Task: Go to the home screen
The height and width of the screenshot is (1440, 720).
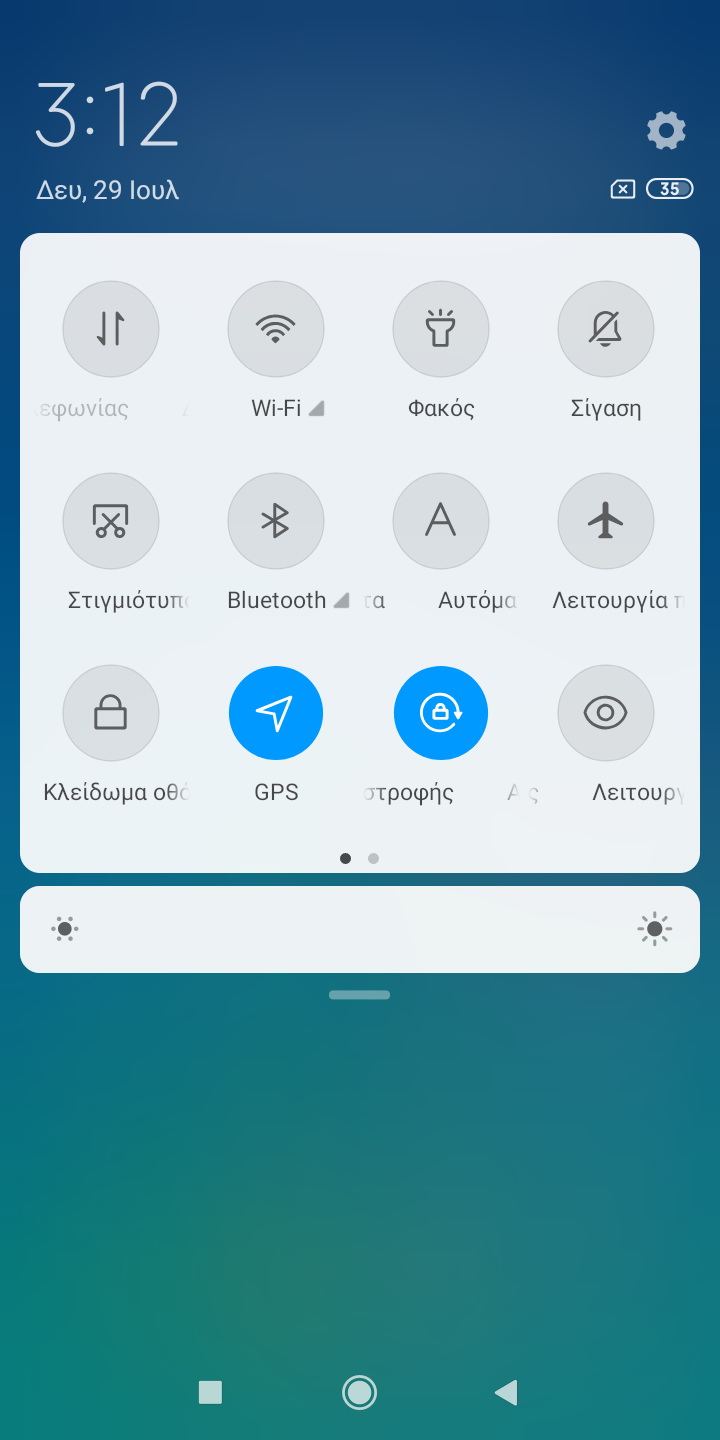Action: pos(359,1392)
